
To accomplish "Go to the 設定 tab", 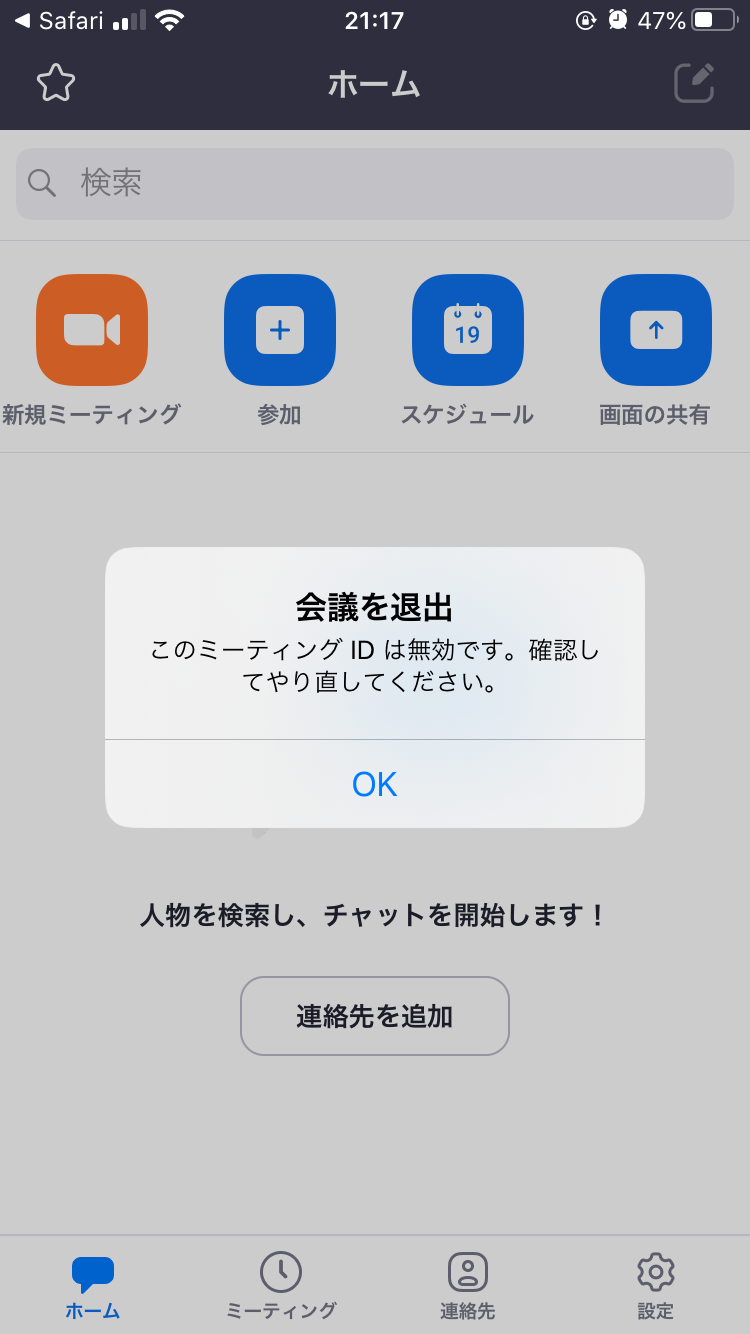I will [x=656, y=1285].
